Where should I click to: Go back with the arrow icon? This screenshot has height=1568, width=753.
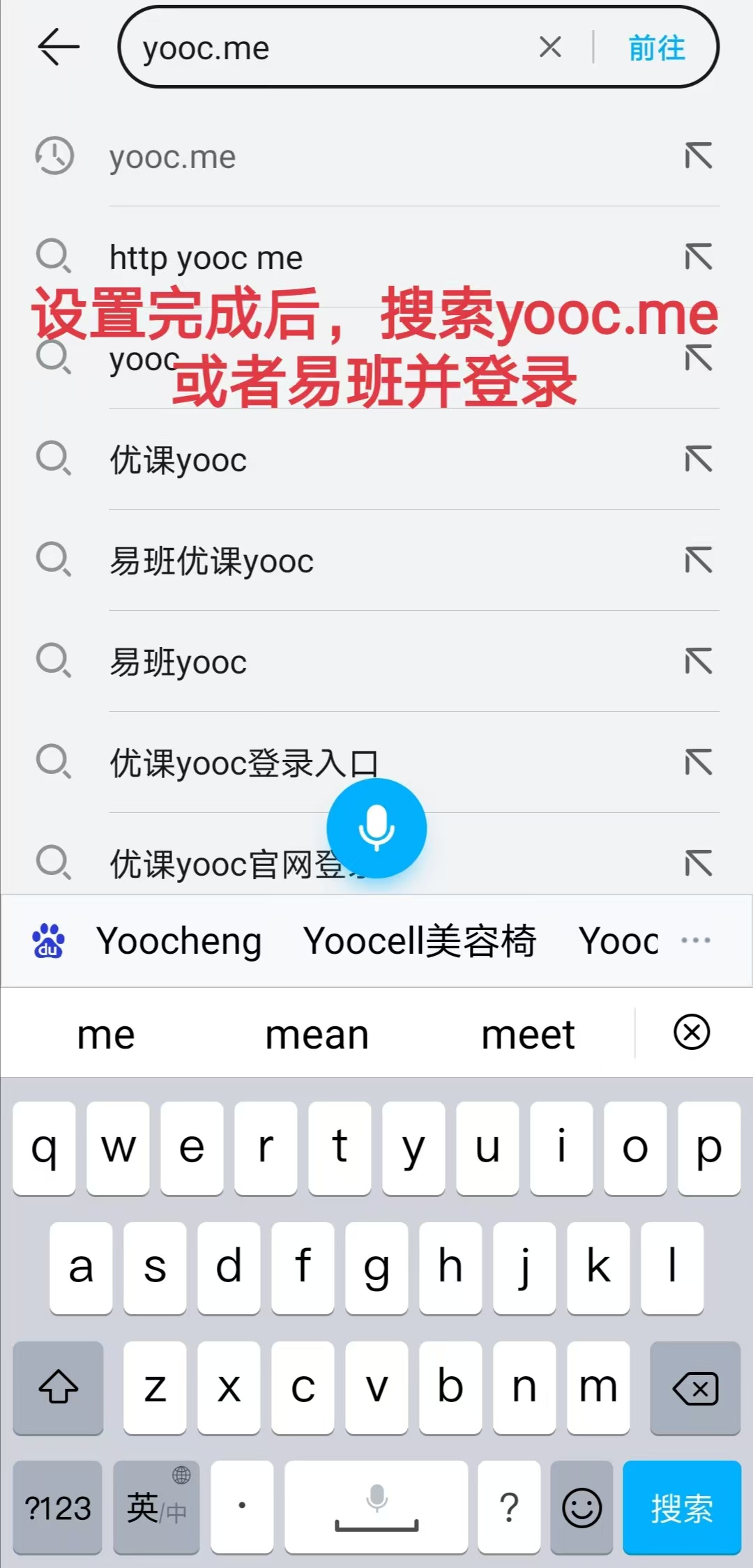point(59,47)
